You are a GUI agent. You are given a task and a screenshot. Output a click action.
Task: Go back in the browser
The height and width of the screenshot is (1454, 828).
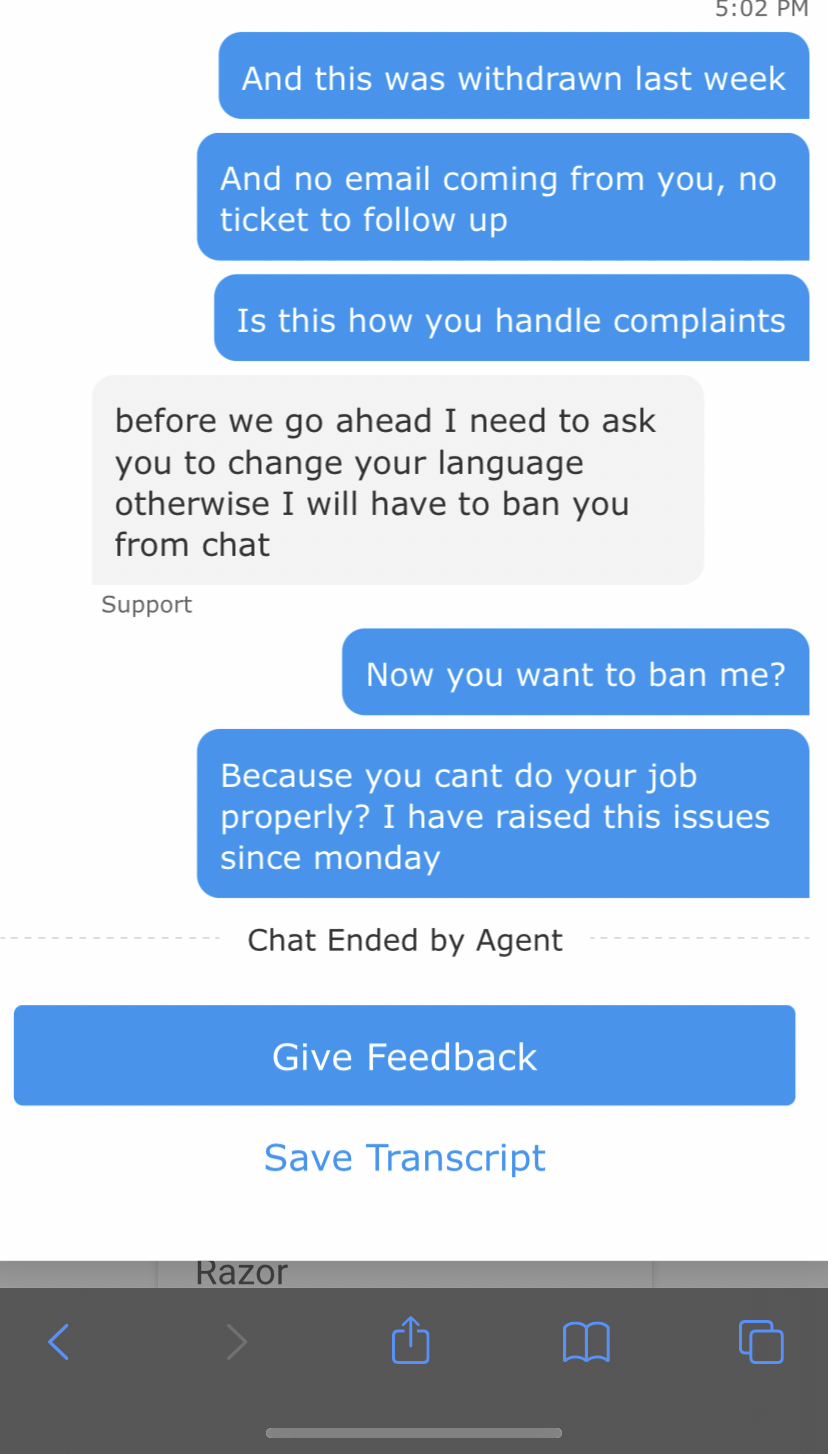coord(59,1341)
